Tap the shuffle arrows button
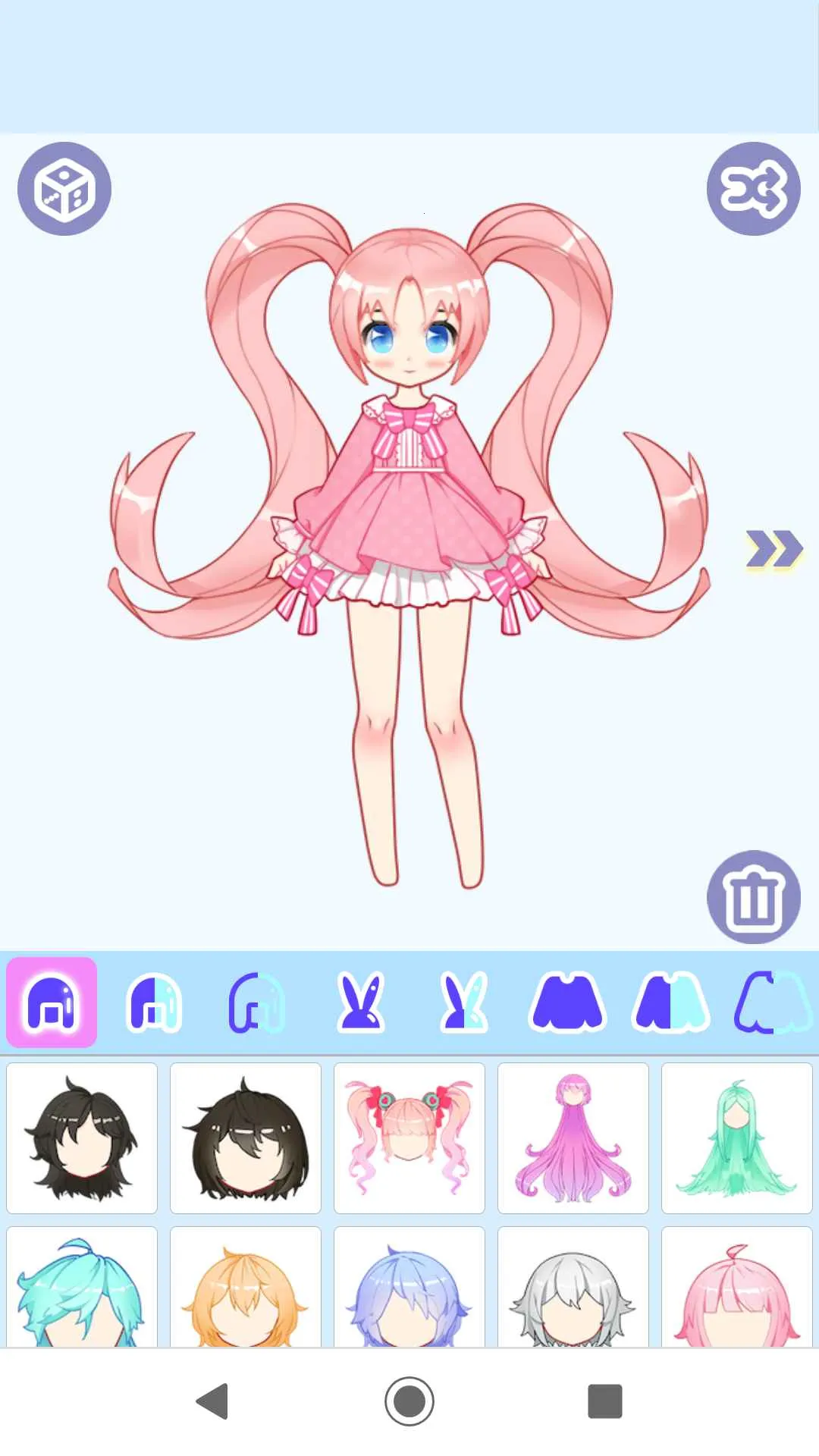 pyautogui.click(x=754, y=189)
